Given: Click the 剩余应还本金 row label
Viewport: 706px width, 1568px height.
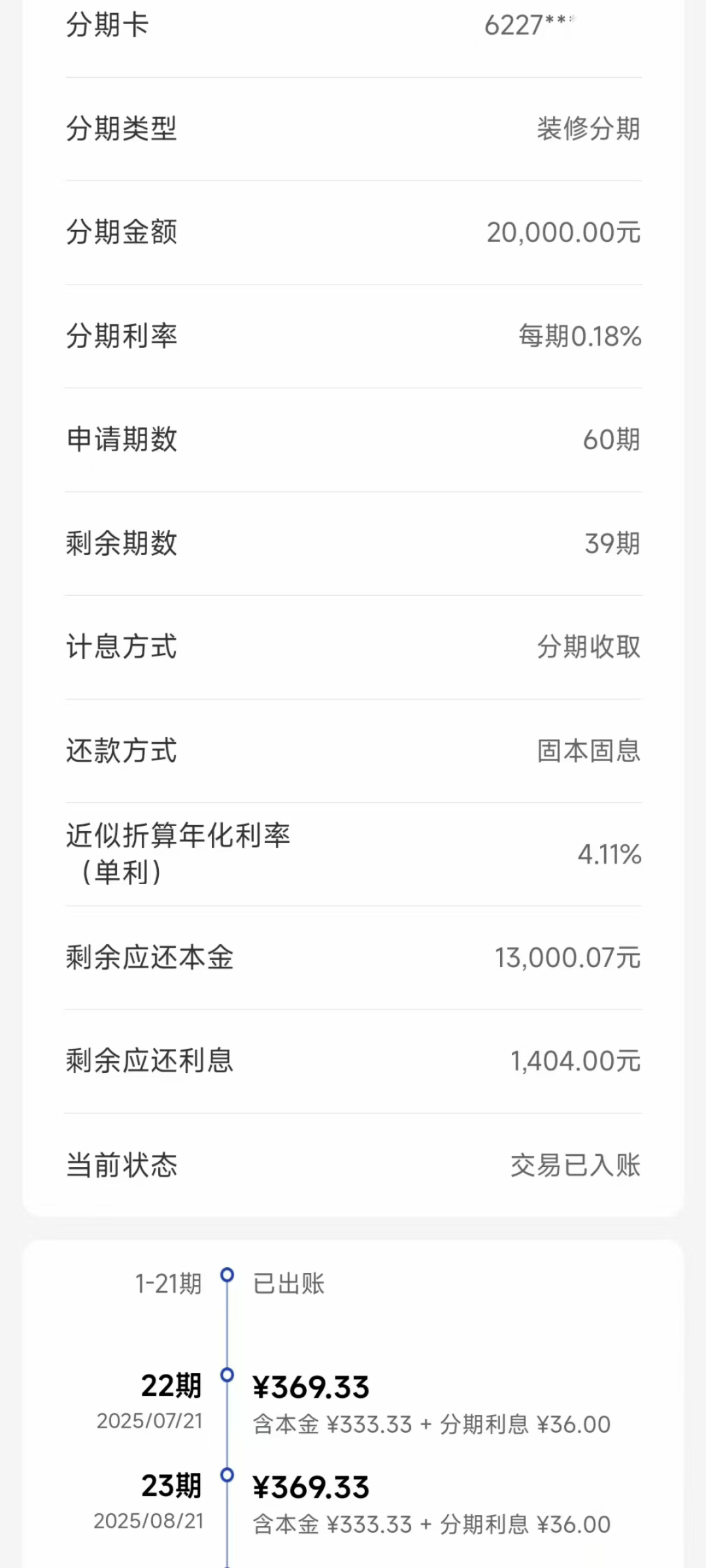Looking at the screenshot, I should point(148,957).
